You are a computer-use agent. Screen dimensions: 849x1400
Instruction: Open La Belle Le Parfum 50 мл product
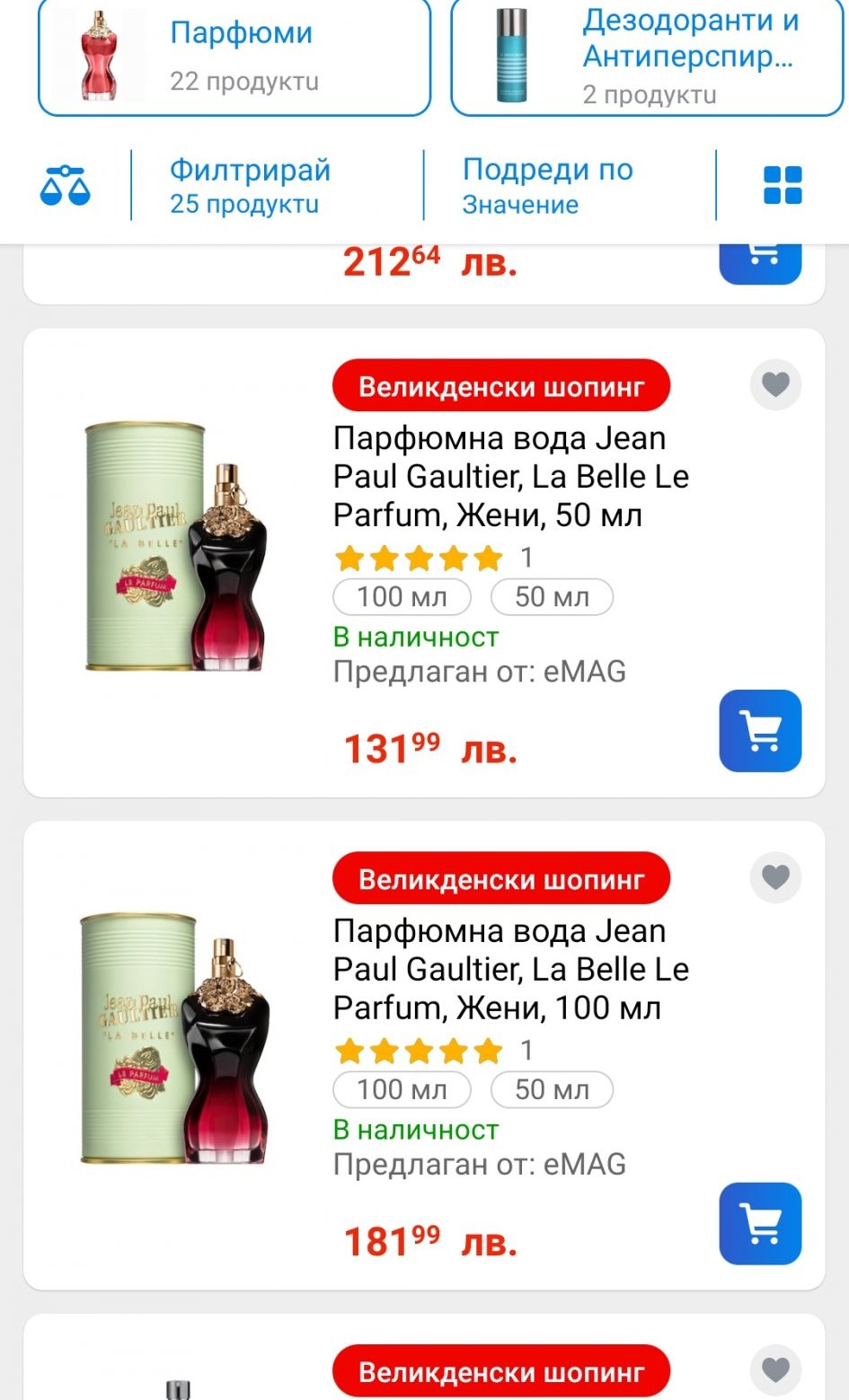point(510,477)
